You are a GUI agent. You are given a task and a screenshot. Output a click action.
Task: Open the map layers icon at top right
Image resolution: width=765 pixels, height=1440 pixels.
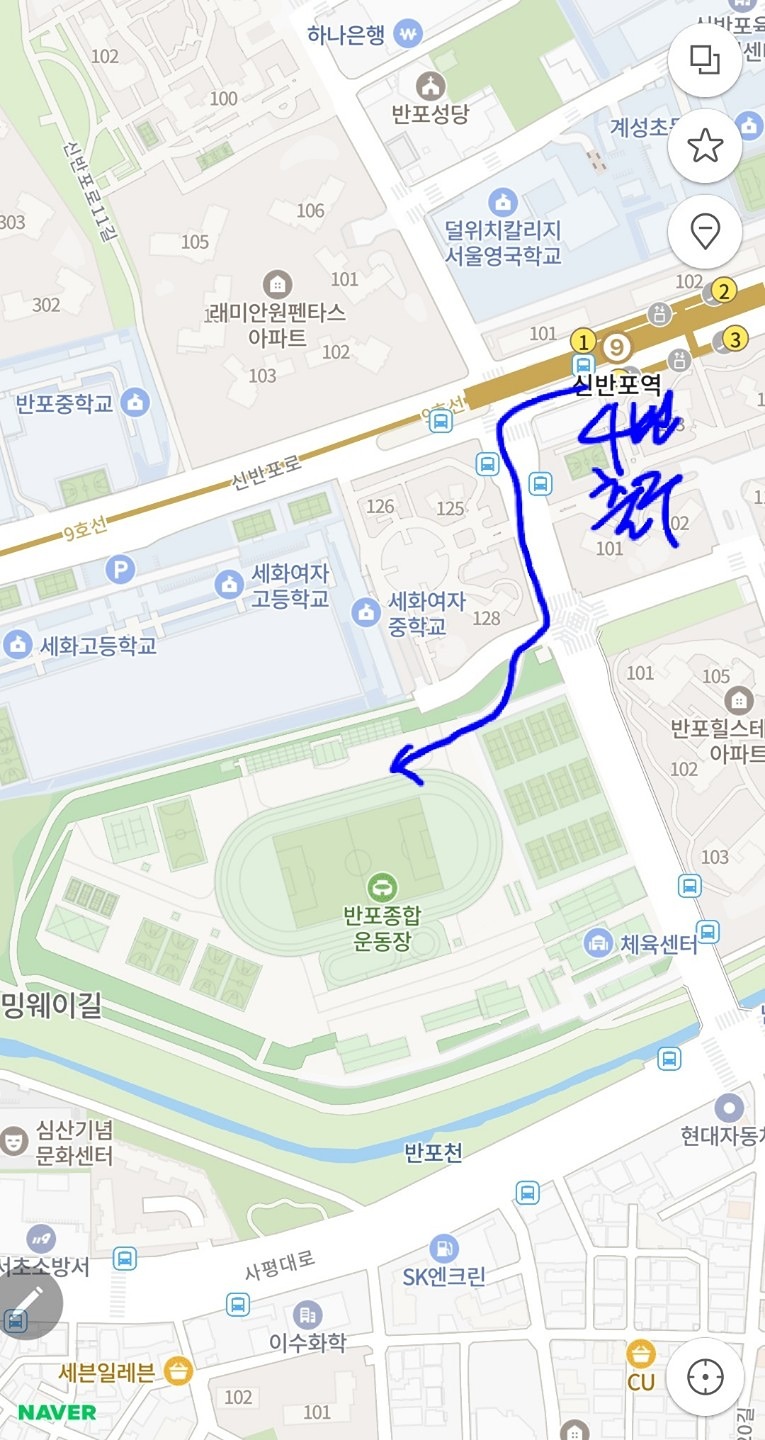[x=705, y=61]
